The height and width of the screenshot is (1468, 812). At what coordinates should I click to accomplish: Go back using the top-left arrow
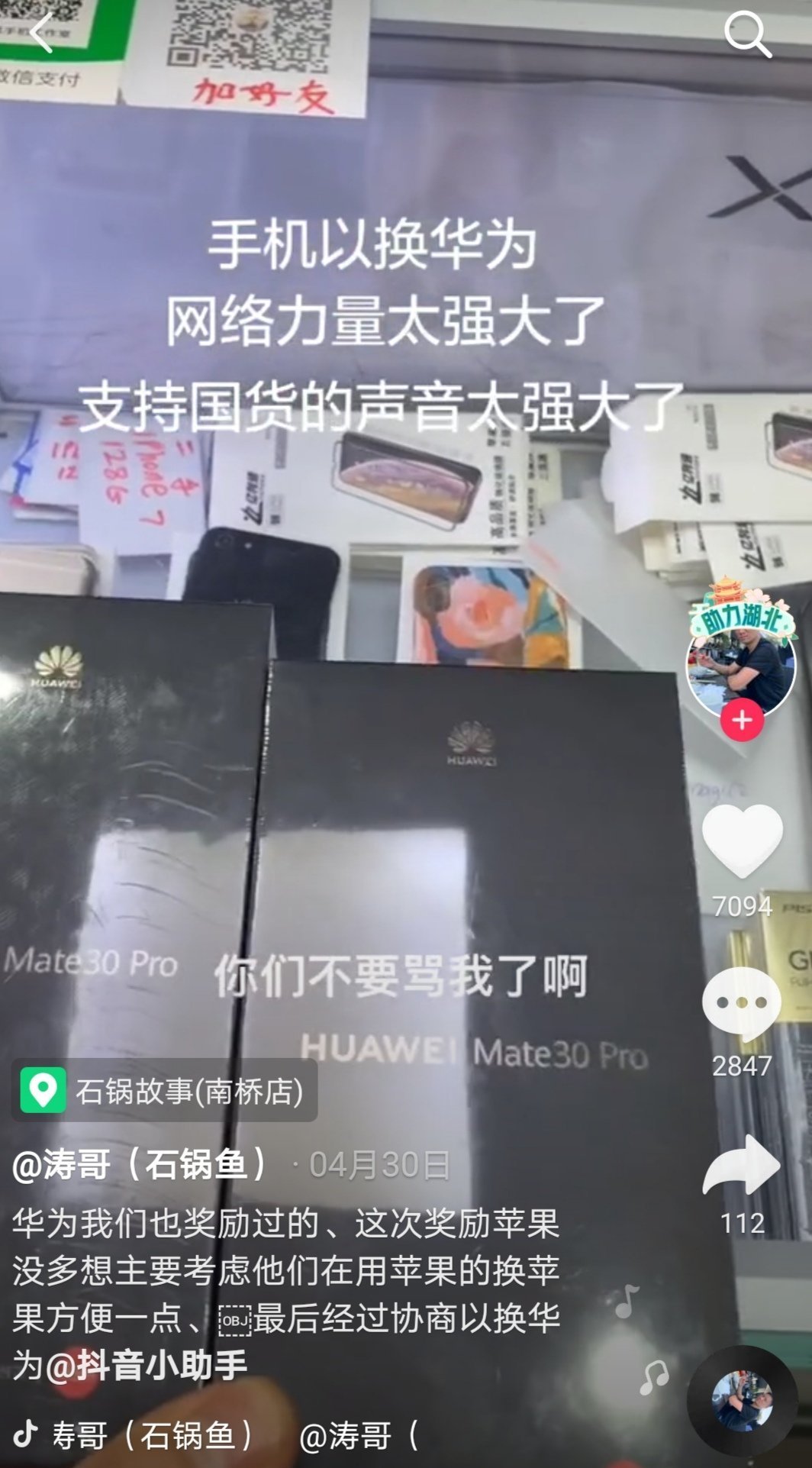coord(42,34)
